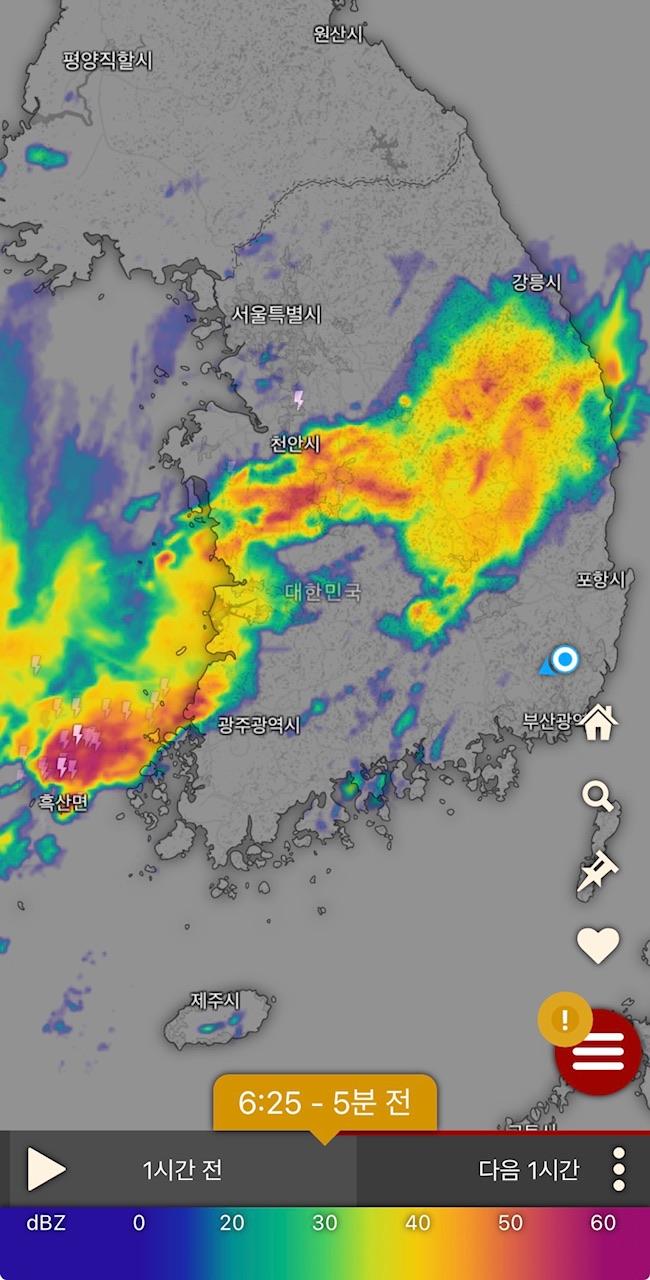650x1280 pixels.
Task: Go to home location
Action: pyautogui.click(x=598, y=721)
